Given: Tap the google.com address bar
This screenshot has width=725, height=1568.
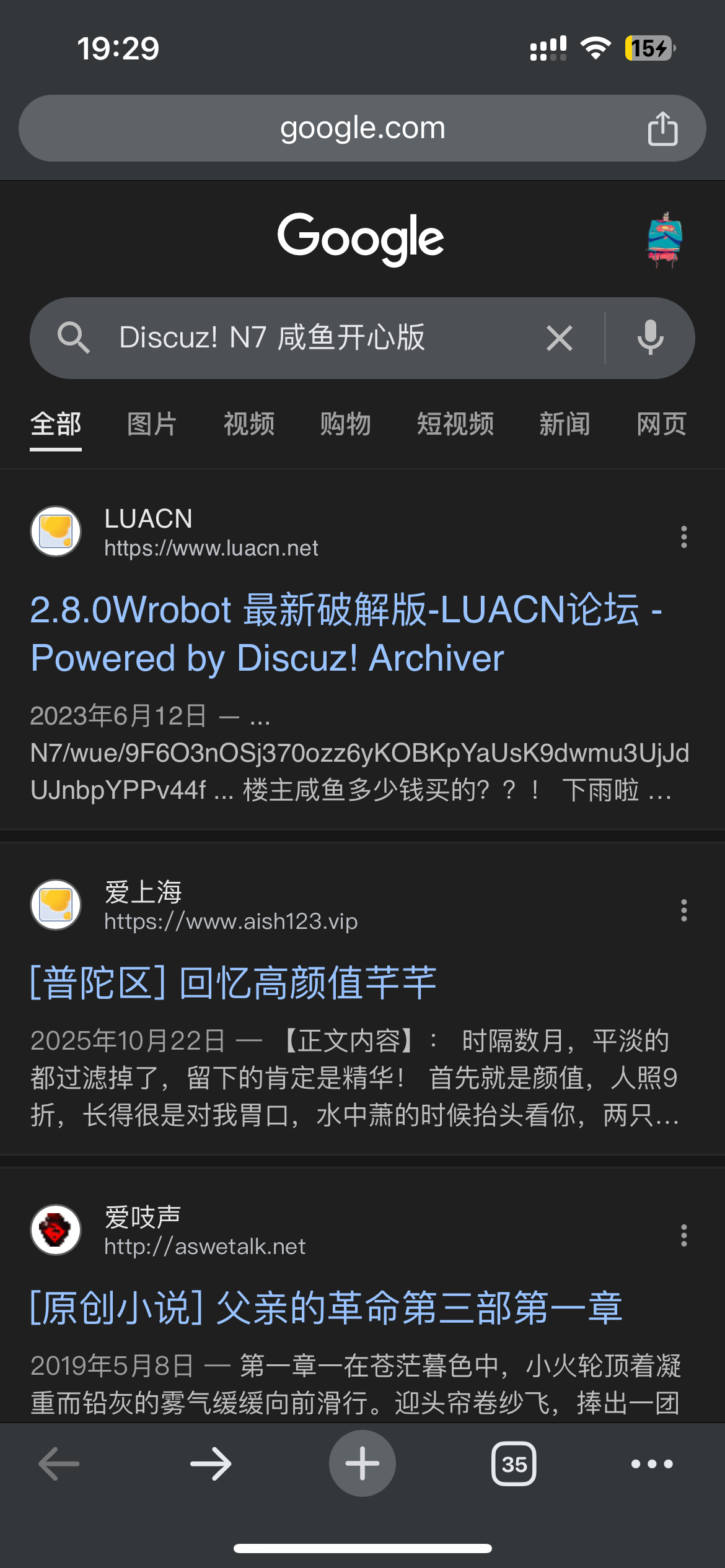Looking at the screenshot, I should [362, 129].
